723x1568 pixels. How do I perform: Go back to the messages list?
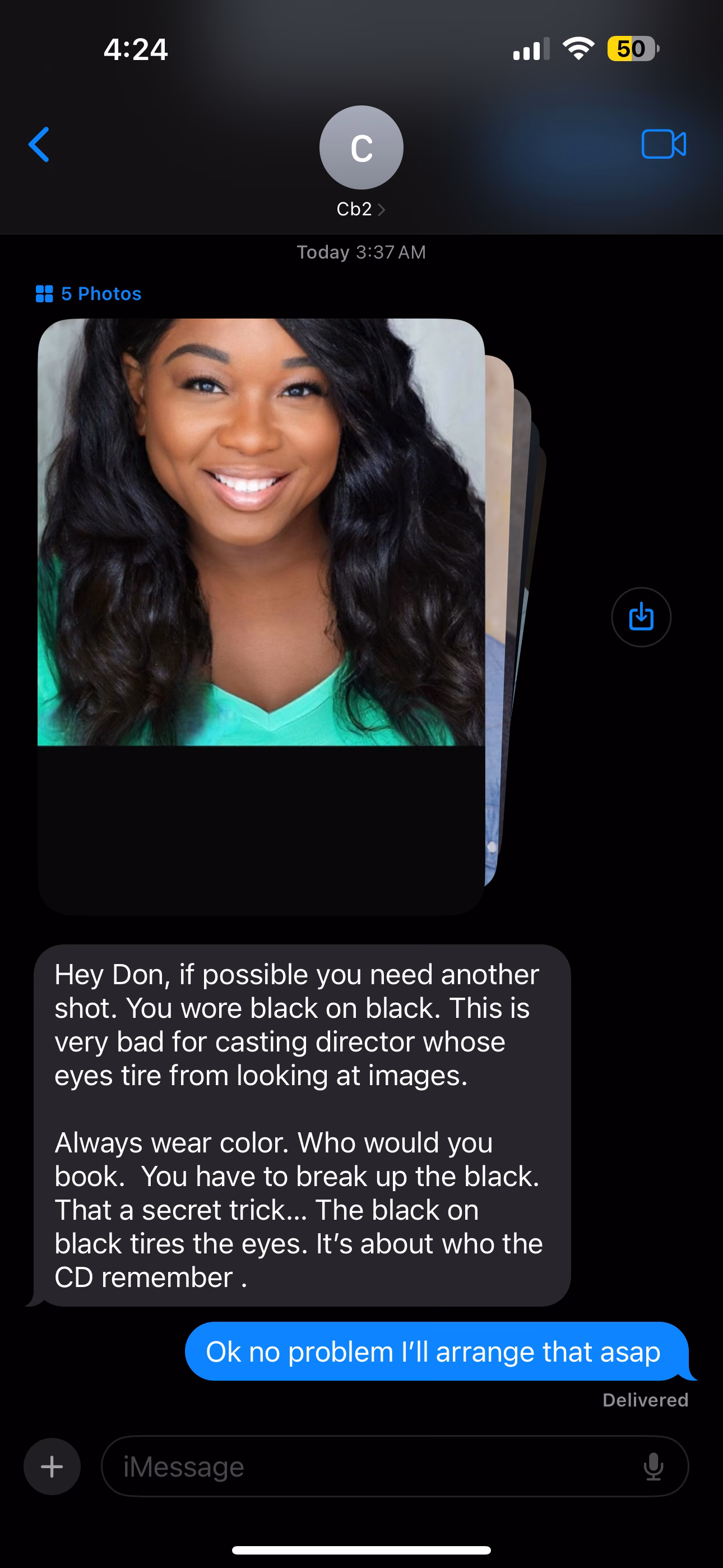39,145
